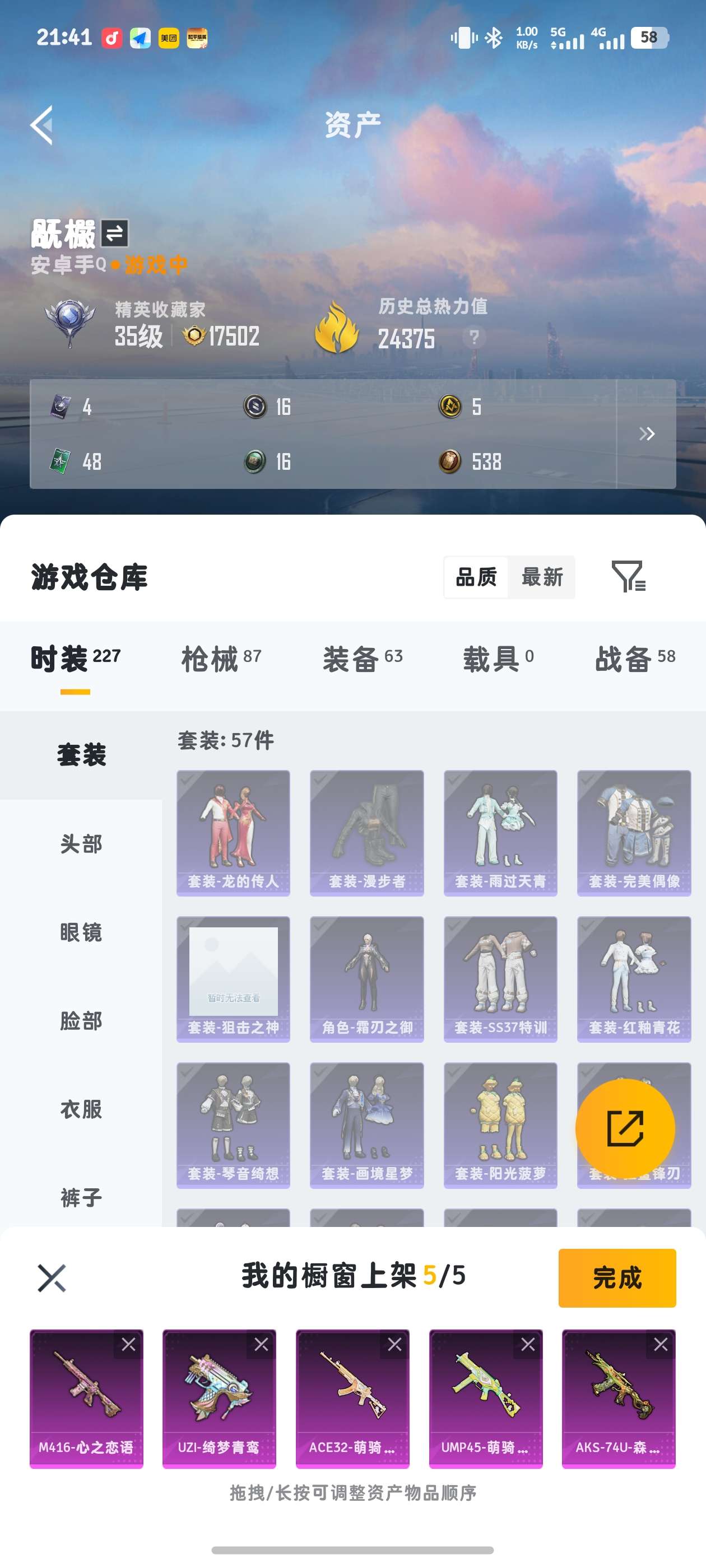Confirm the showcase with the 完成 button
Image resolution: width=706 pixels, height=1568 pixels.
tap(616, 1277)
